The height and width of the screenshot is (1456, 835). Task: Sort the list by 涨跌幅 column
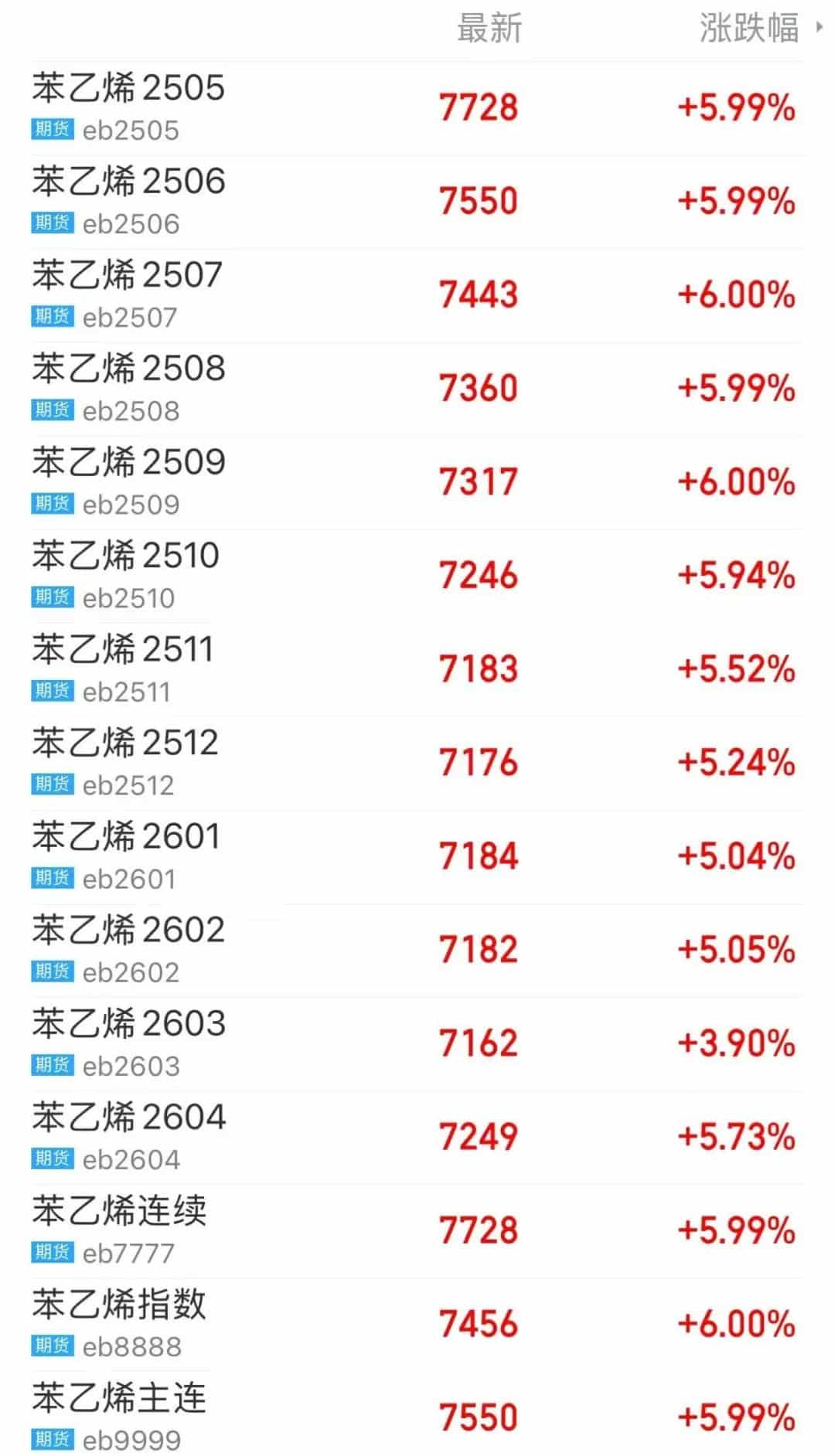748,27
